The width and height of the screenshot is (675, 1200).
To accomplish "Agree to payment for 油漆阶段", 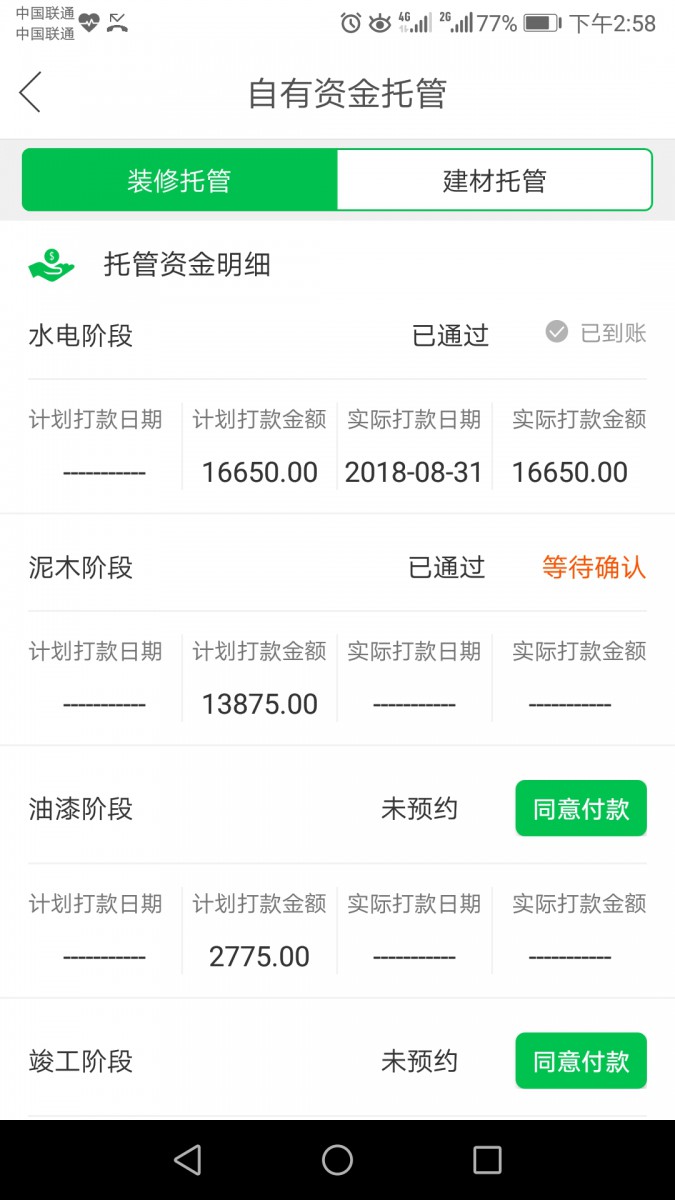I will point(581,808).
